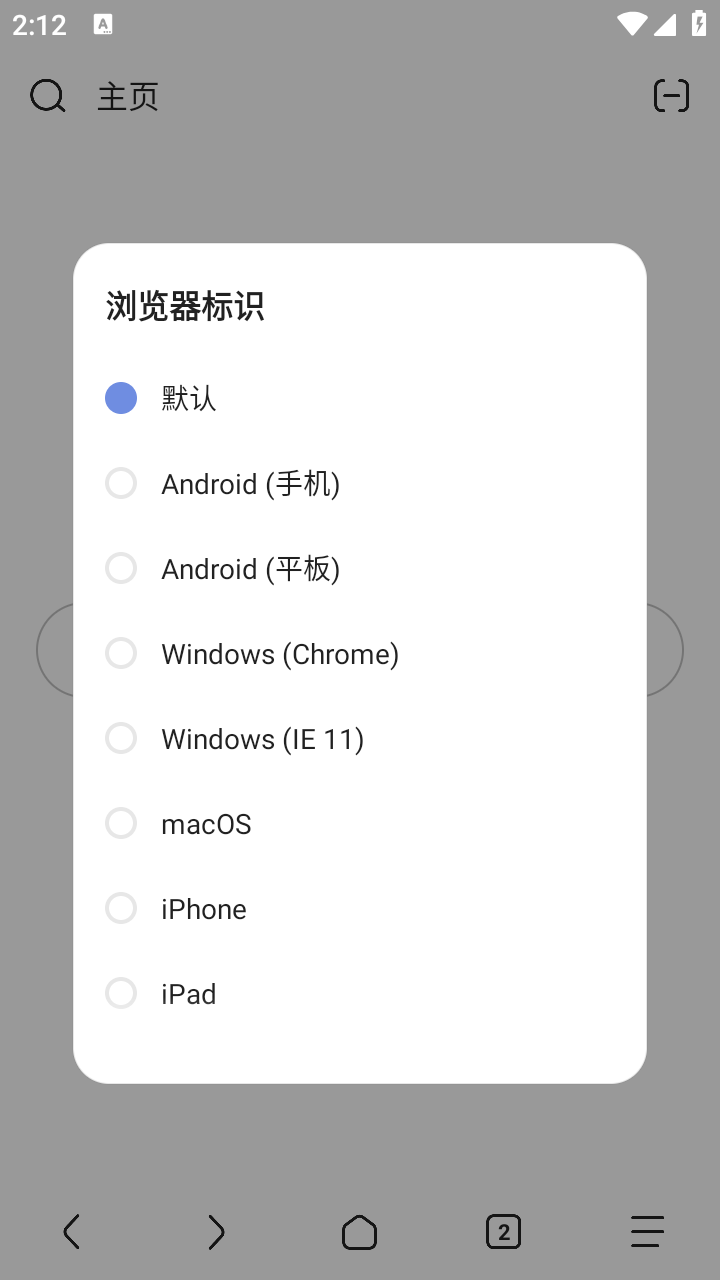The height and width of the screenshot is (1280, 720).
Task: Tap the 浏览器标识 dialog title
Action: point(184,307)
